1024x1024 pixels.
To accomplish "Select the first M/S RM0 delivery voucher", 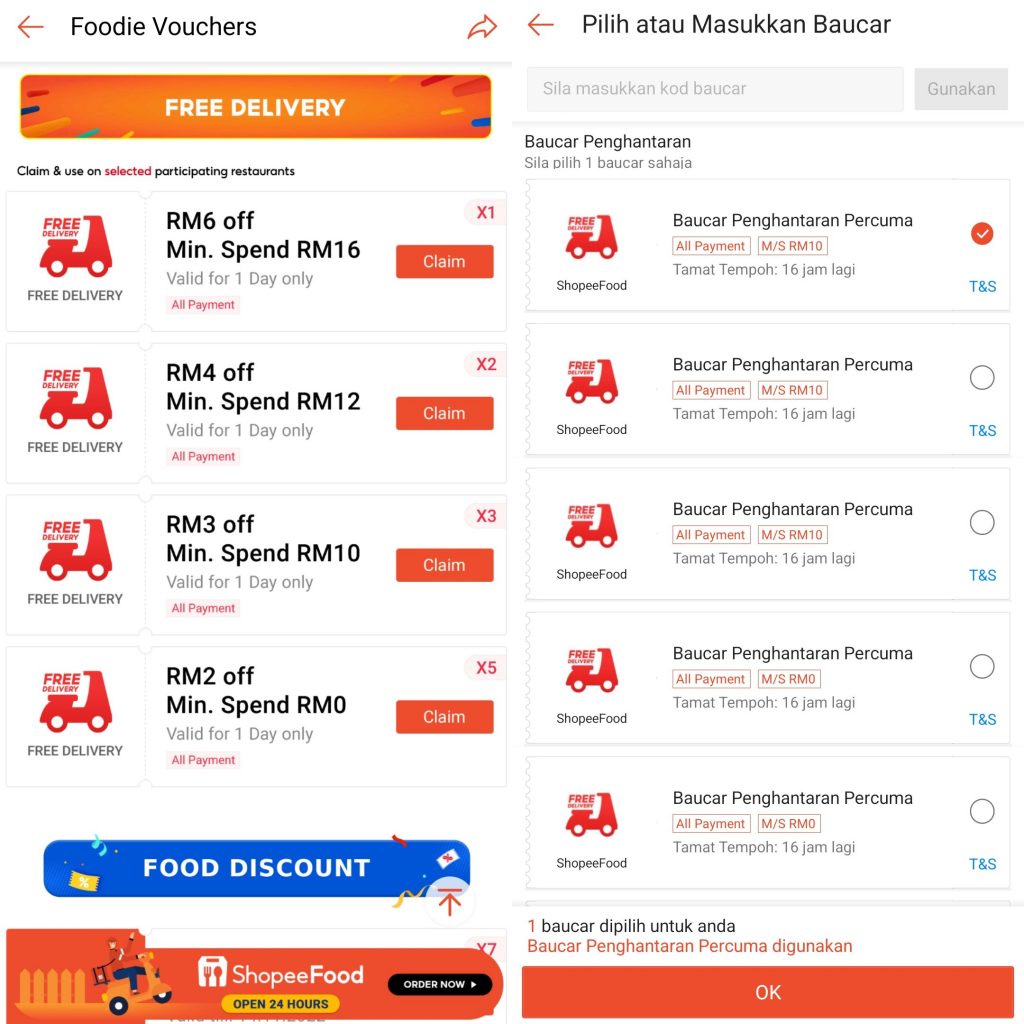I will 982,666.
